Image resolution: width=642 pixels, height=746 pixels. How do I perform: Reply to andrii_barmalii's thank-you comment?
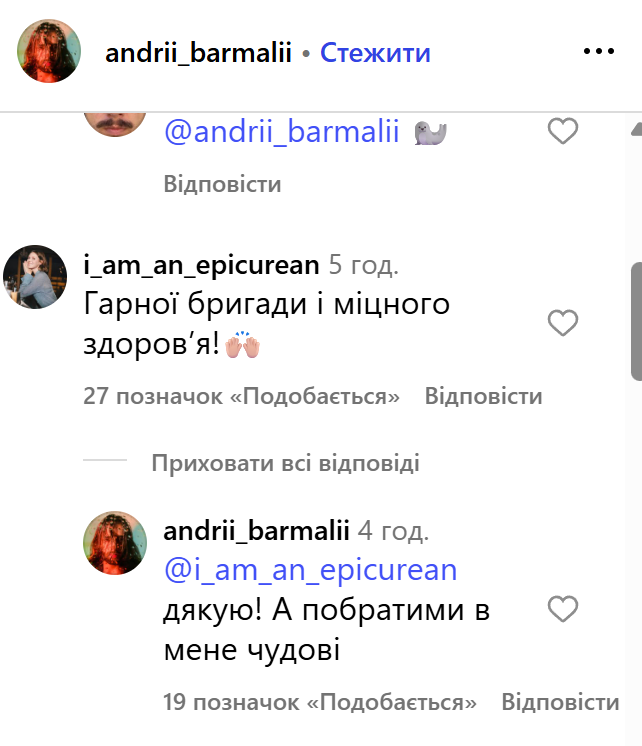click(x=560, y=702)
